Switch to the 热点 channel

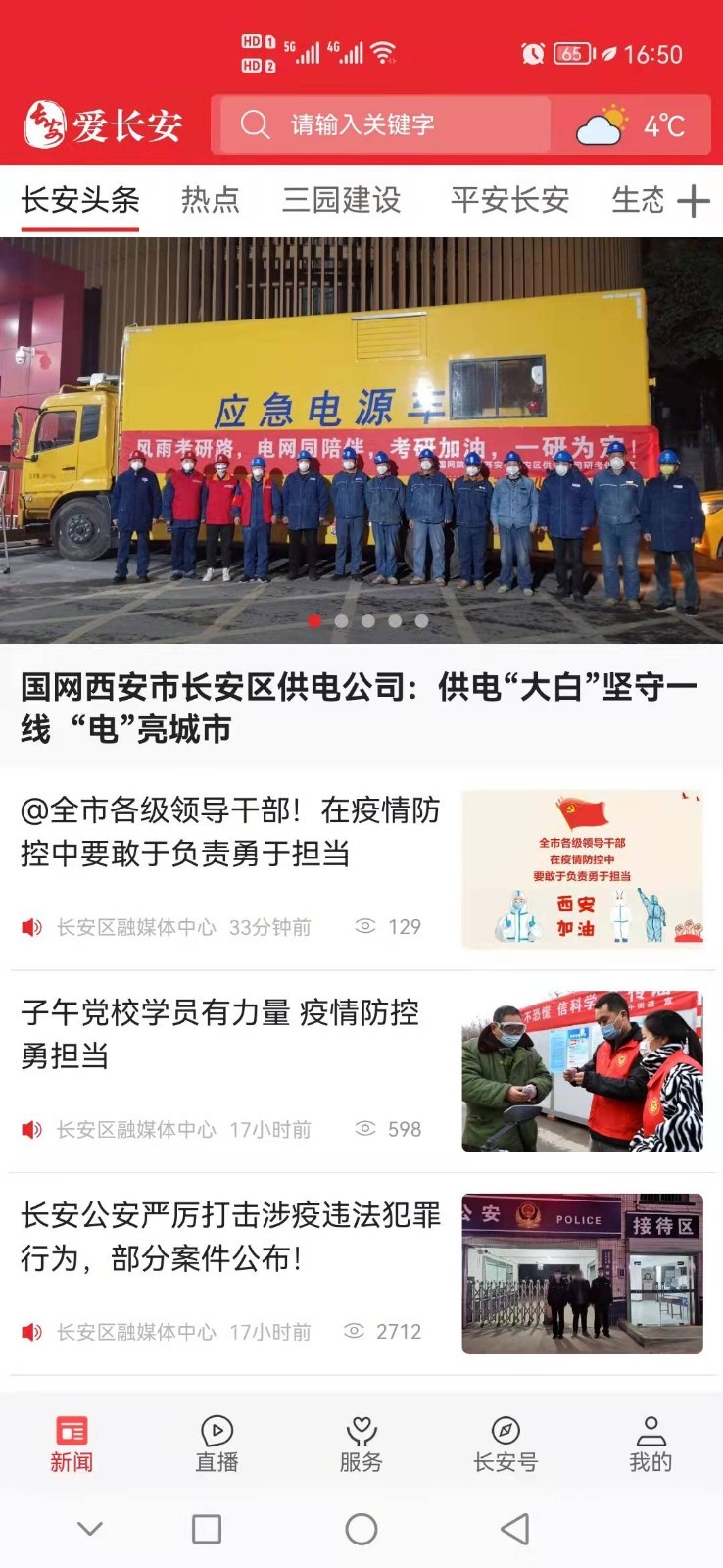210,199
